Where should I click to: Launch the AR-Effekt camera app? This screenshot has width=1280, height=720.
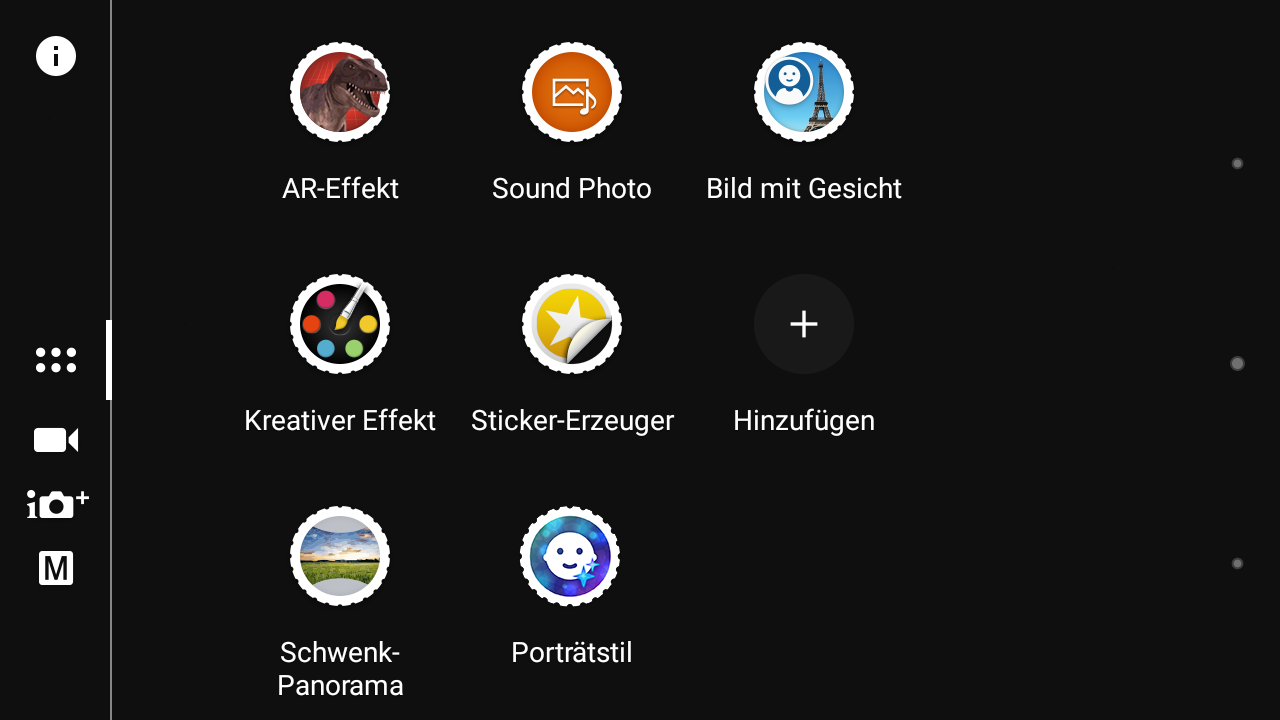point(340,92)
